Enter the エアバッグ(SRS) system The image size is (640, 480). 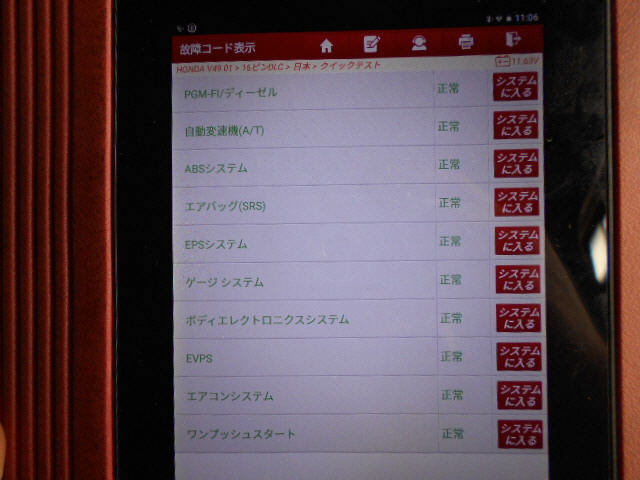[x=517, y=202]
